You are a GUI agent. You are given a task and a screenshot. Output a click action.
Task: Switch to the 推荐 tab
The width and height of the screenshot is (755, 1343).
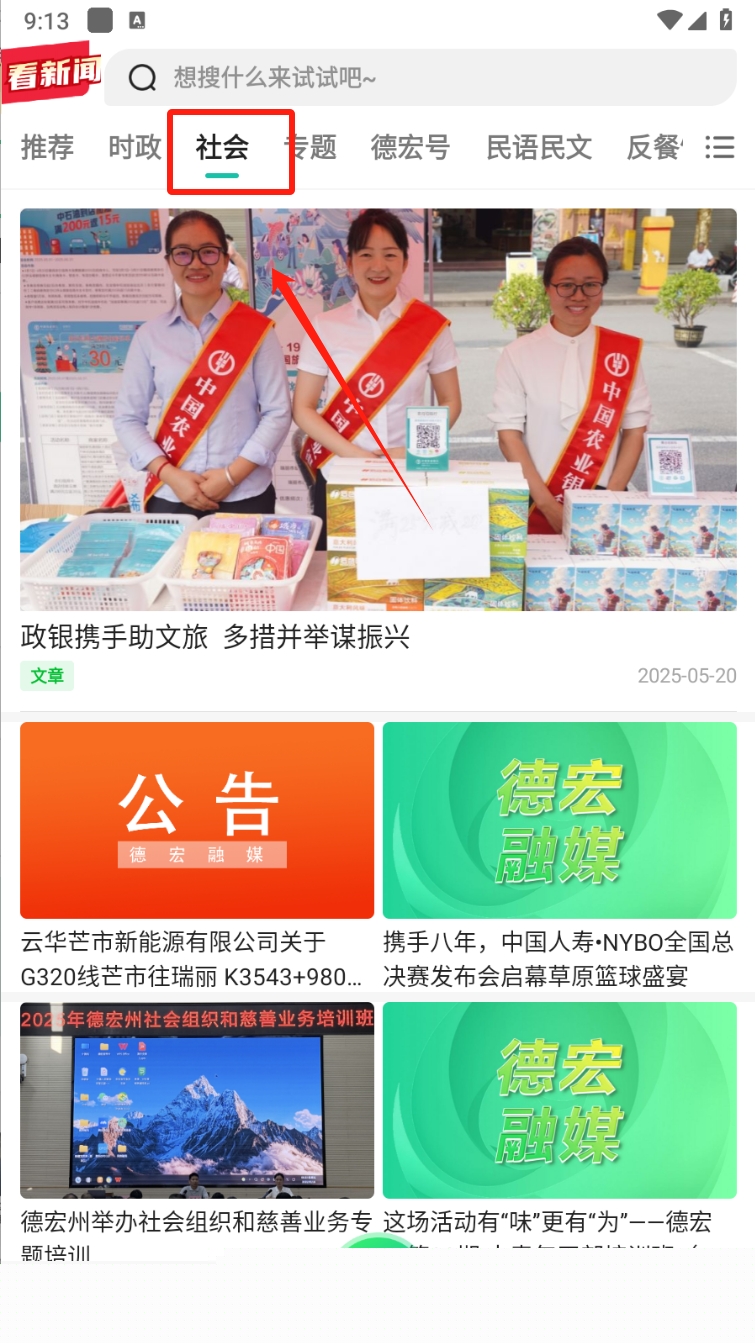[47, 148]
